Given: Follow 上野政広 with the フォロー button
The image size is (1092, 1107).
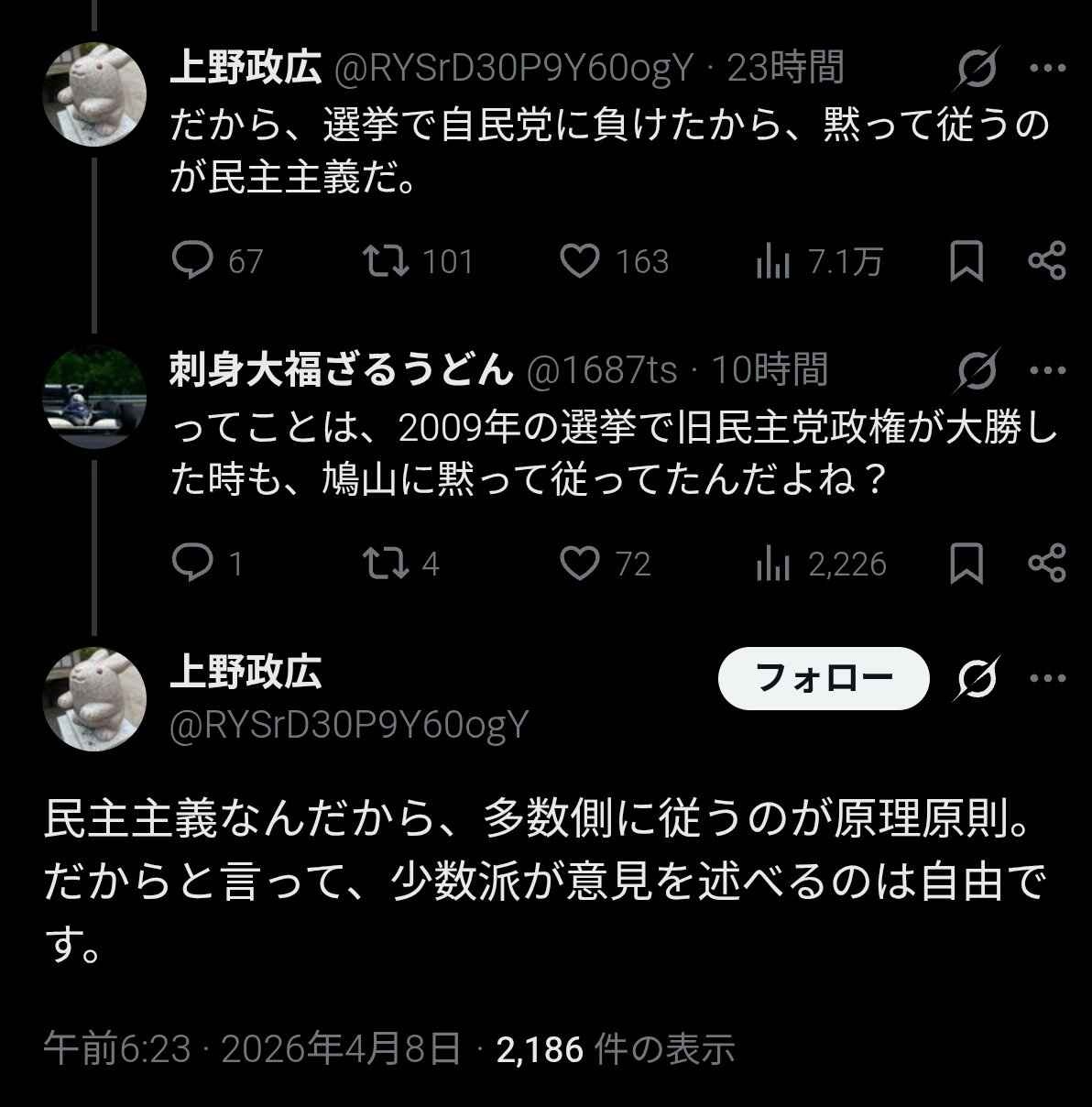Looking at the screenshot, I should (x=823, y=678).
